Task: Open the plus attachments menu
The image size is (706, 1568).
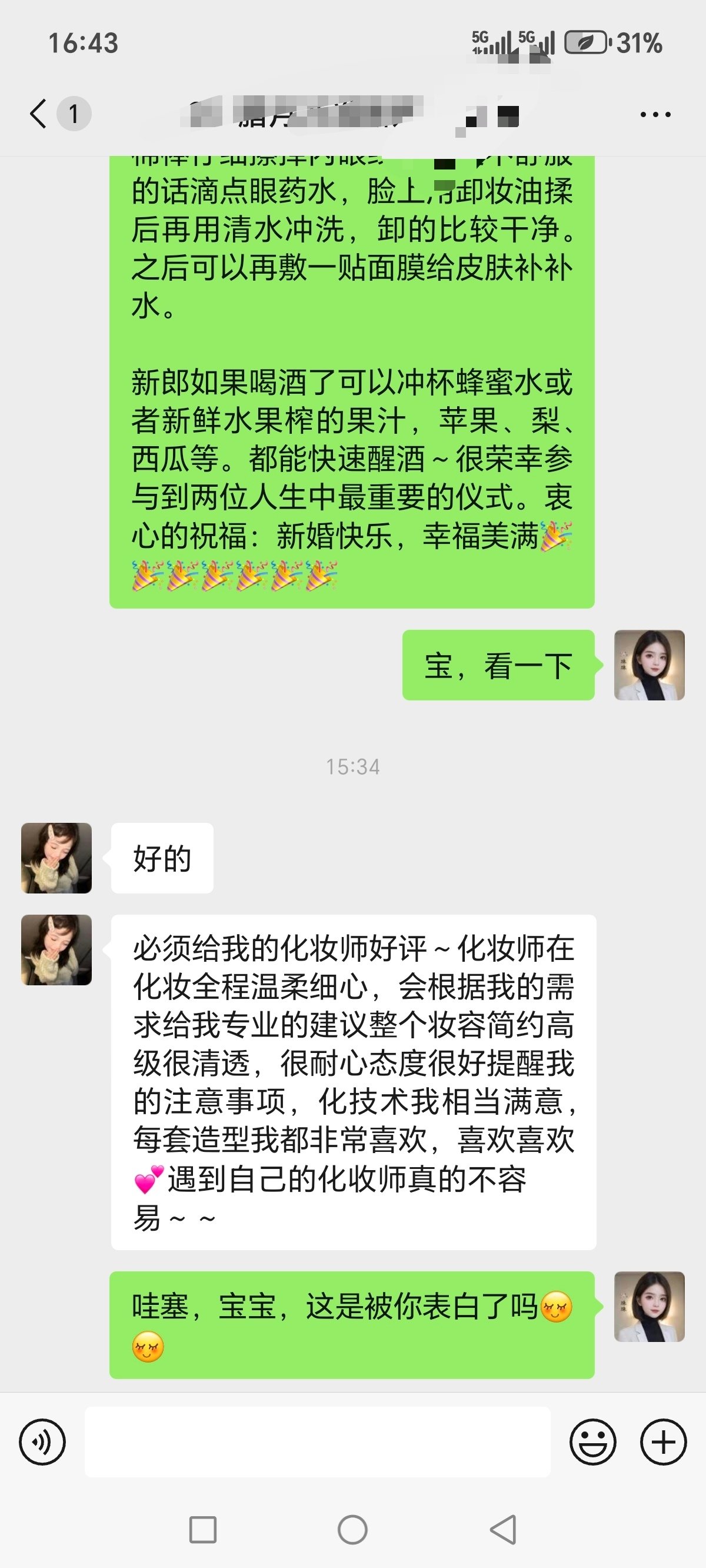Action: (x=664, y=1441)
